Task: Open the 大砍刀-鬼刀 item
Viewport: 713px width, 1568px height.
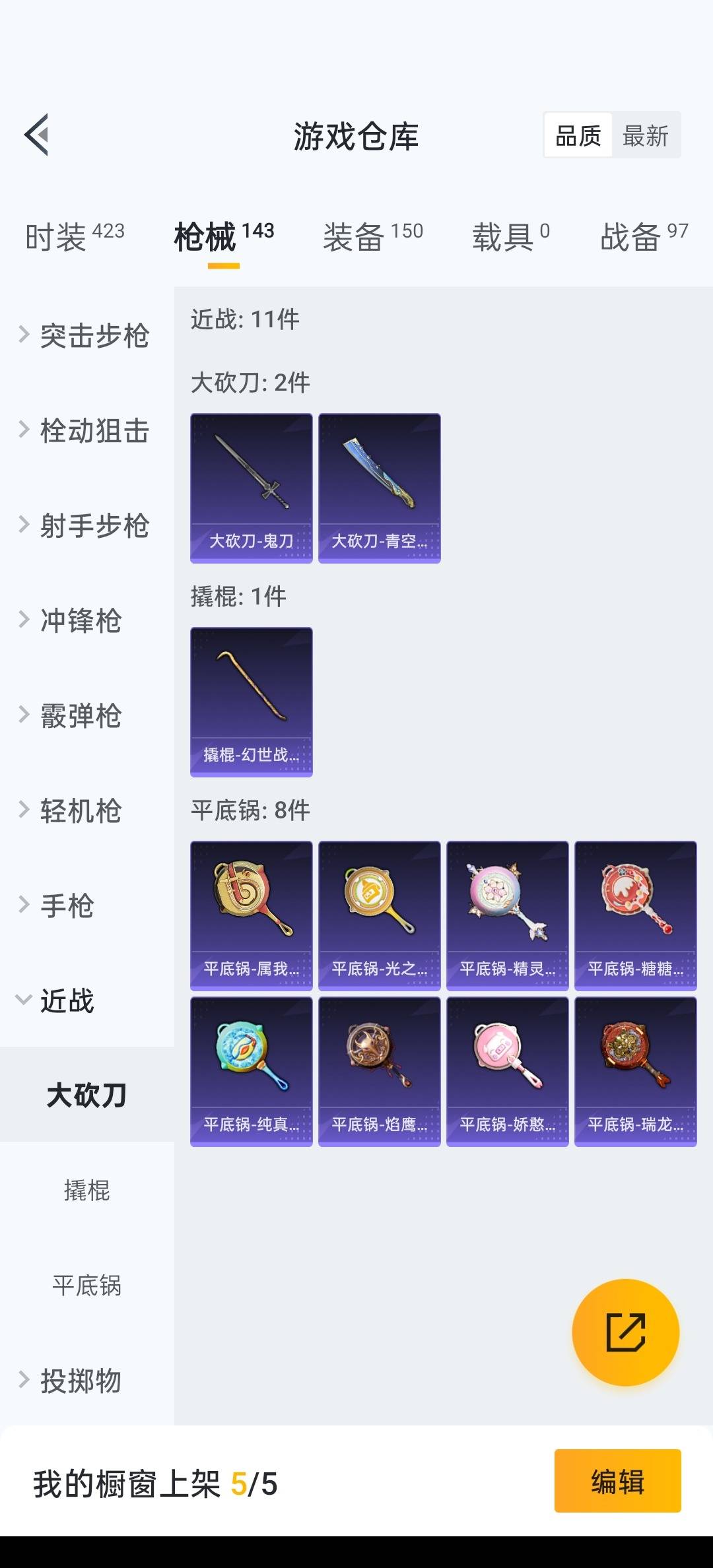Action: click(x=252, y=488)
